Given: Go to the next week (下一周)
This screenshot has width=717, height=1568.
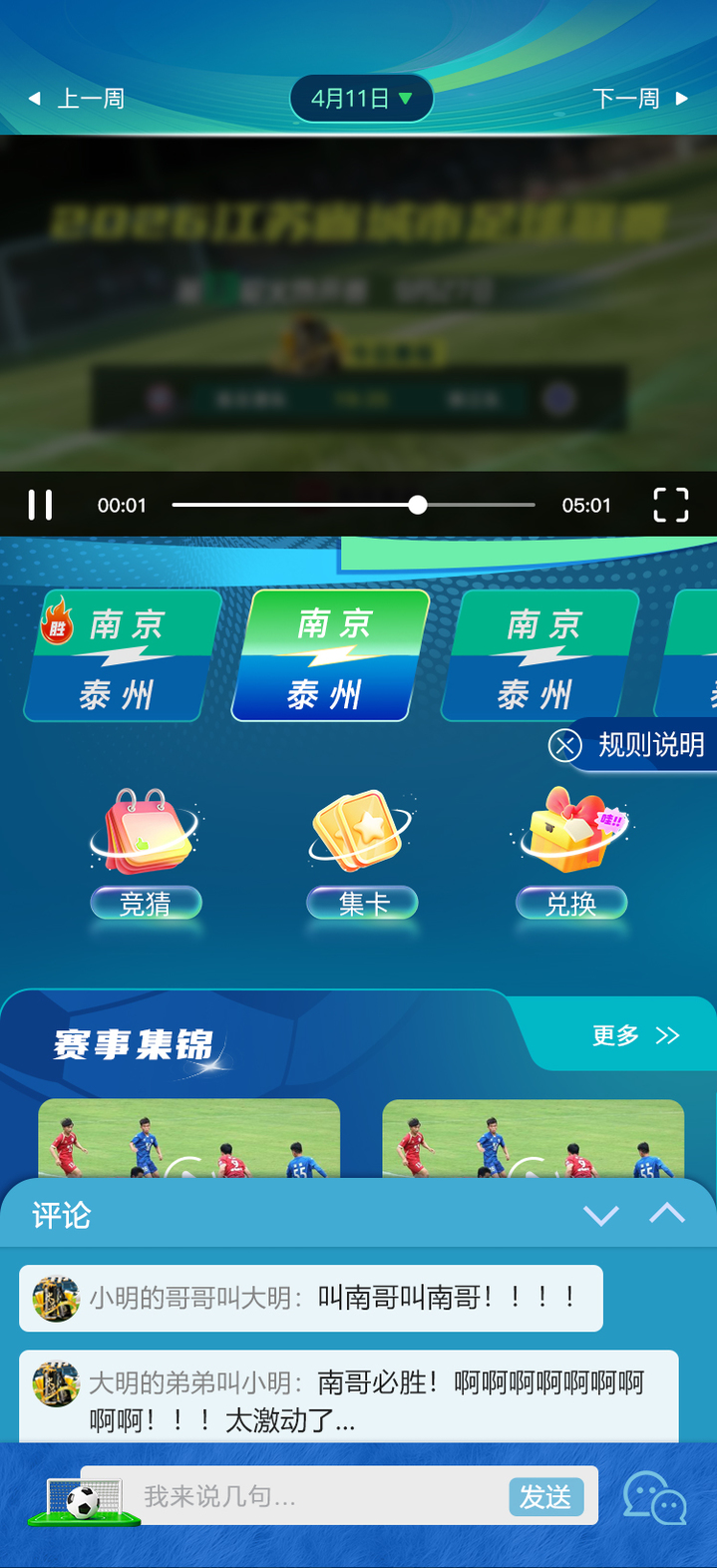Looking at the screenshot, I should (x=639, y=99).
